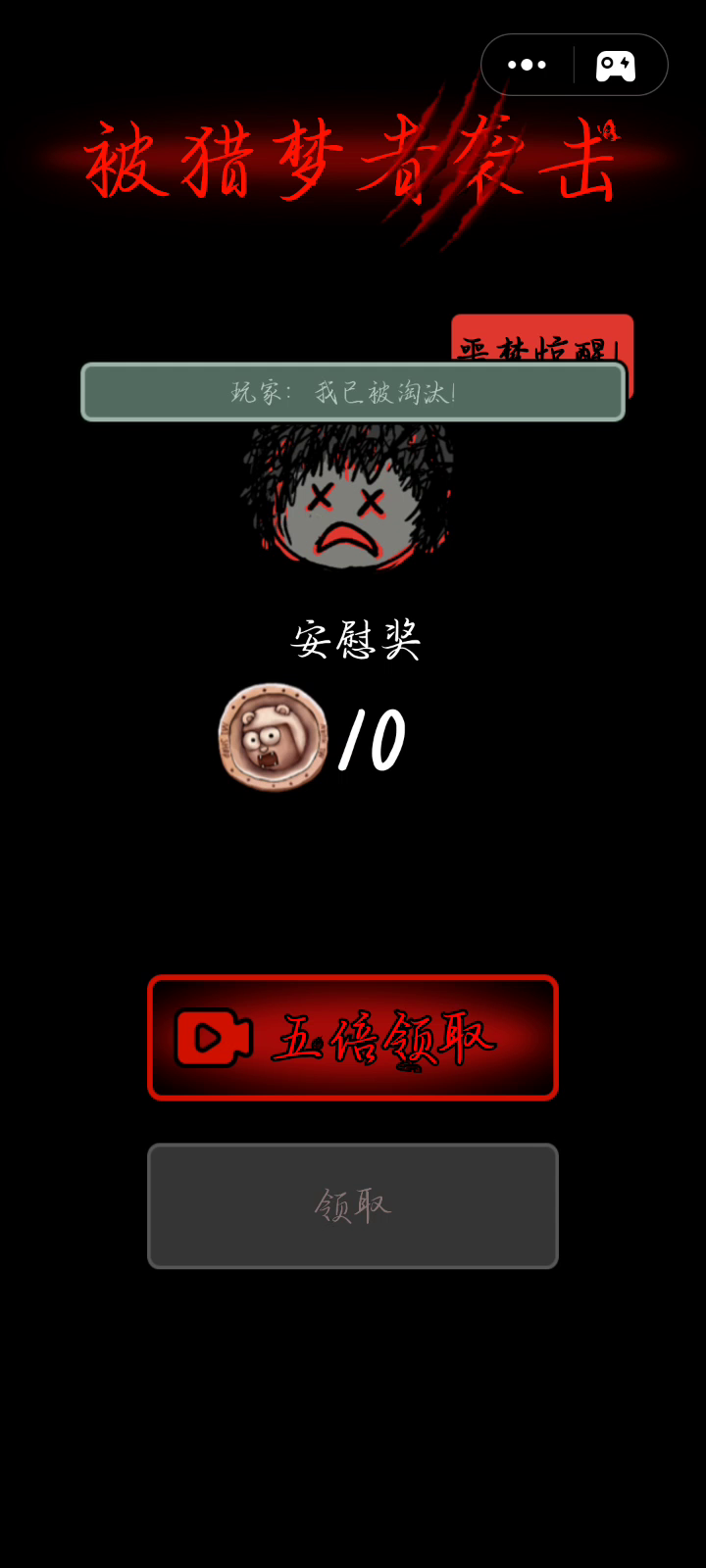Tap the grey 领取 button

click(353, 1205)
